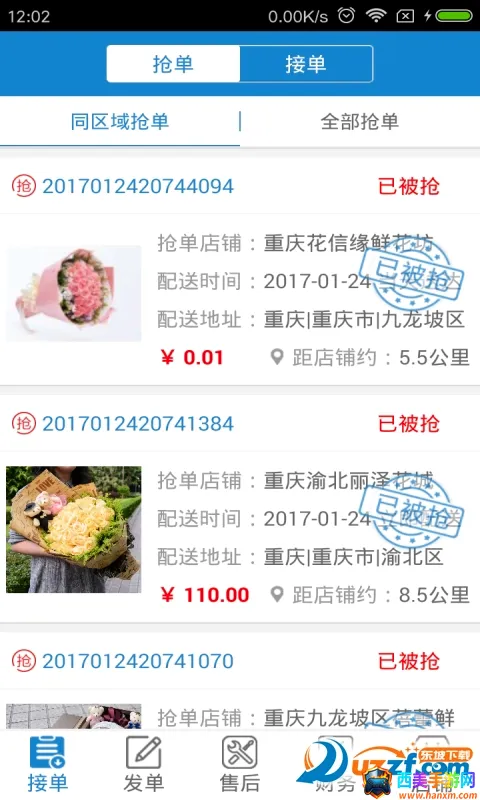Go to 财务 in bottom navigation
This screenshot has height=800, width=480.
coord(335,764)
